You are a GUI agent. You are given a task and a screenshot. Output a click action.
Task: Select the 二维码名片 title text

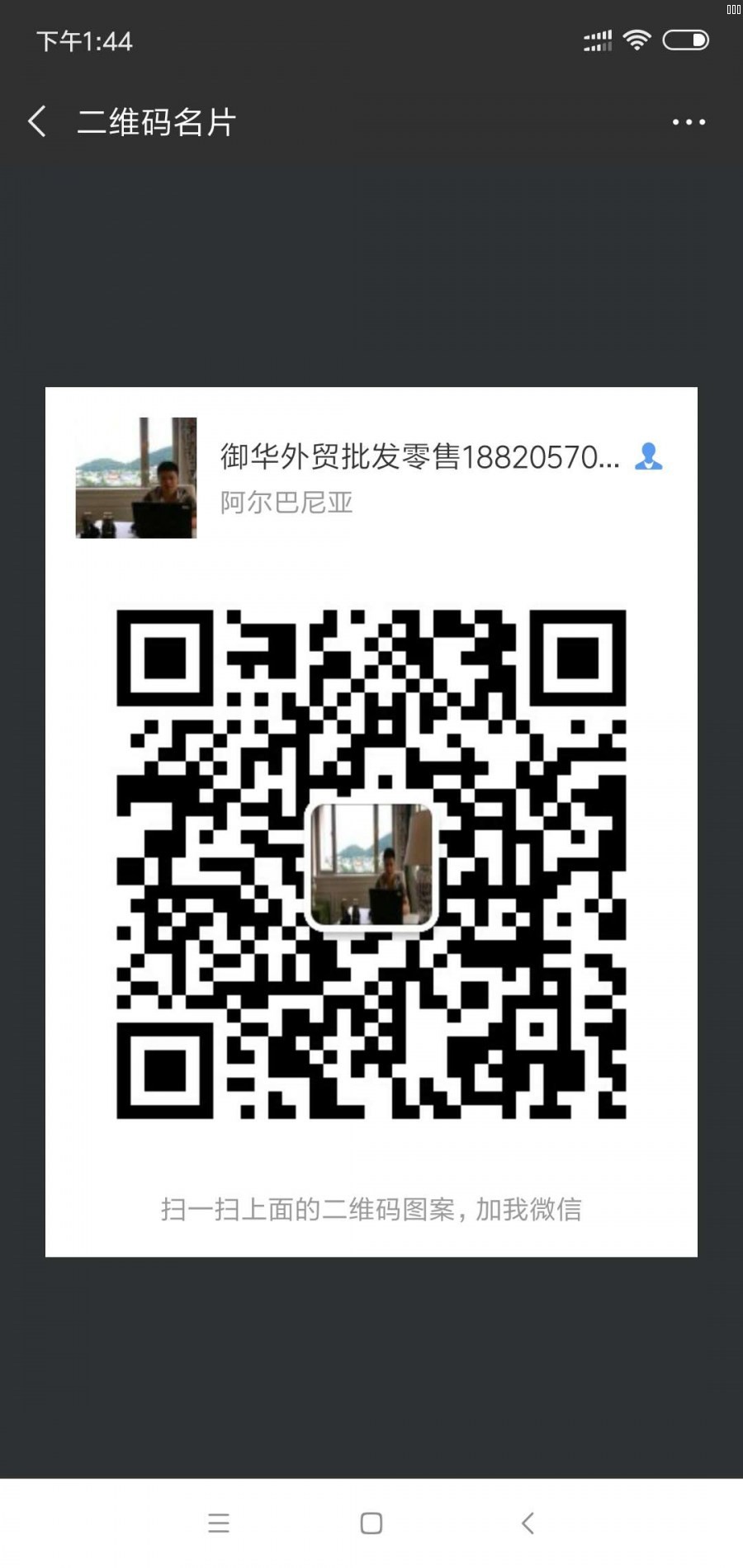click(x=155, y=121)
